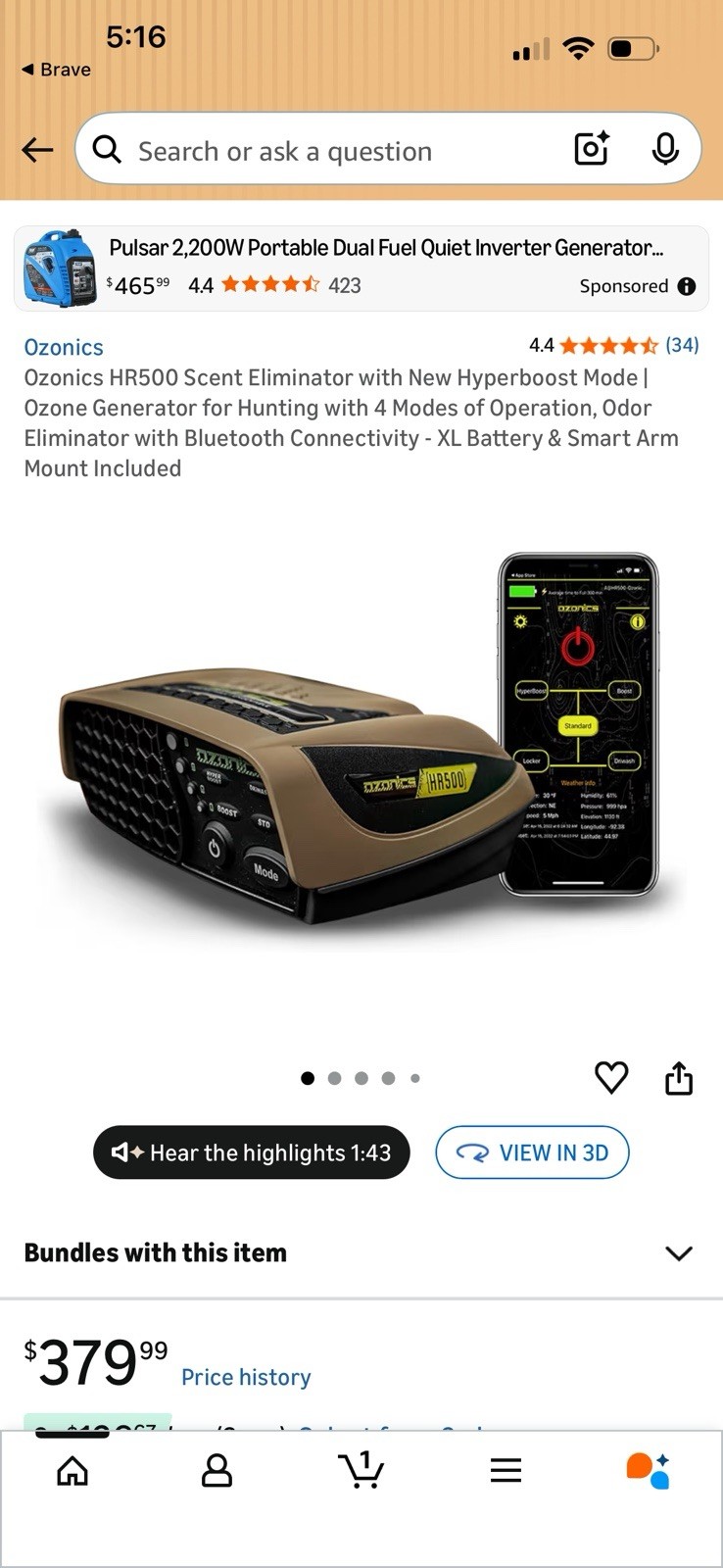The height and width of the screenshot is (1568, 723).
Task: Open account profile tab
Action: pos(217,1470)
